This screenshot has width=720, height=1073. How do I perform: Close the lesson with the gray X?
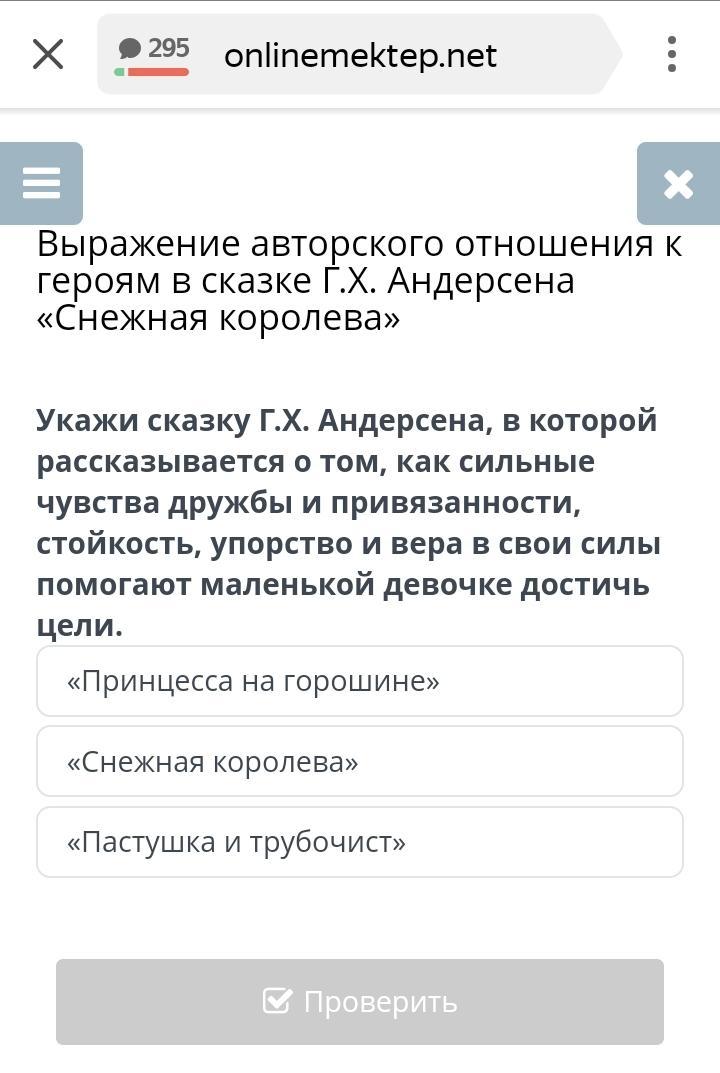678,183
